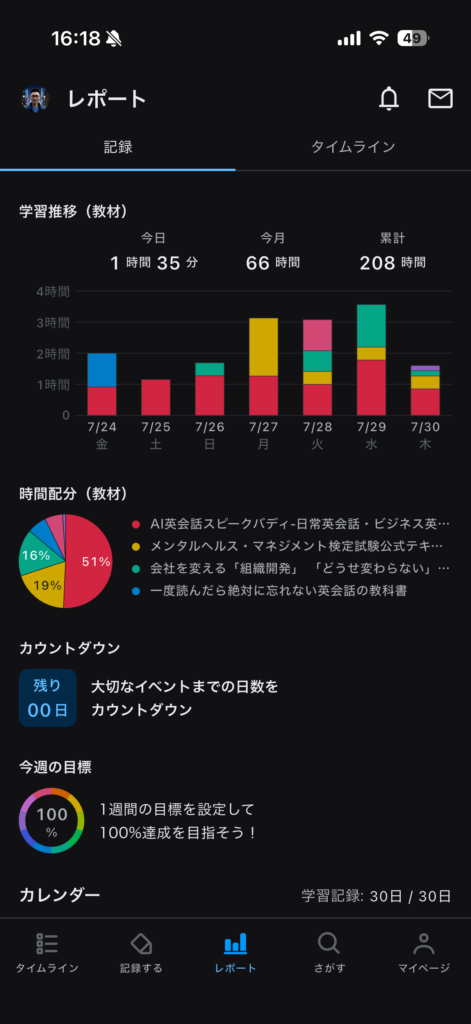
Task: Tap the 7/29 bar in the study chart
Action: coord(371,360)
